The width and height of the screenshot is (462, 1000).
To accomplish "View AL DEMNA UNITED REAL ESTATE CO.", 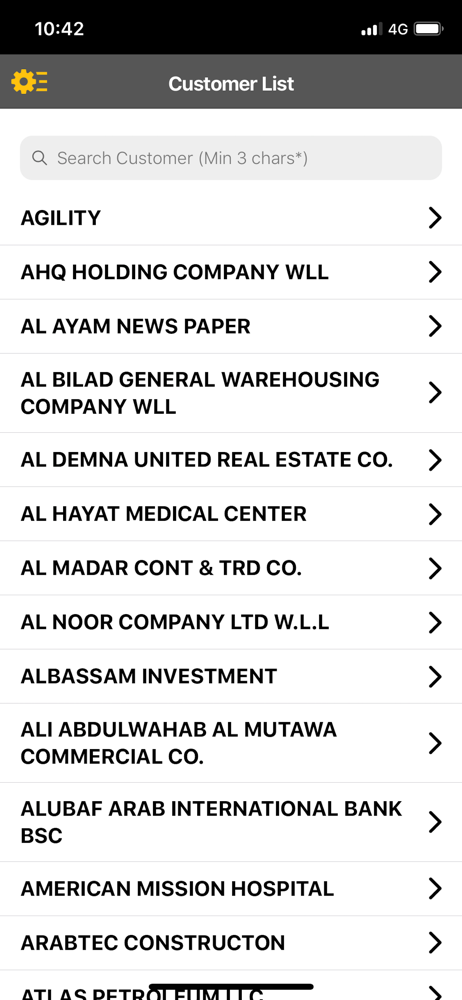I will pos(231,460).
